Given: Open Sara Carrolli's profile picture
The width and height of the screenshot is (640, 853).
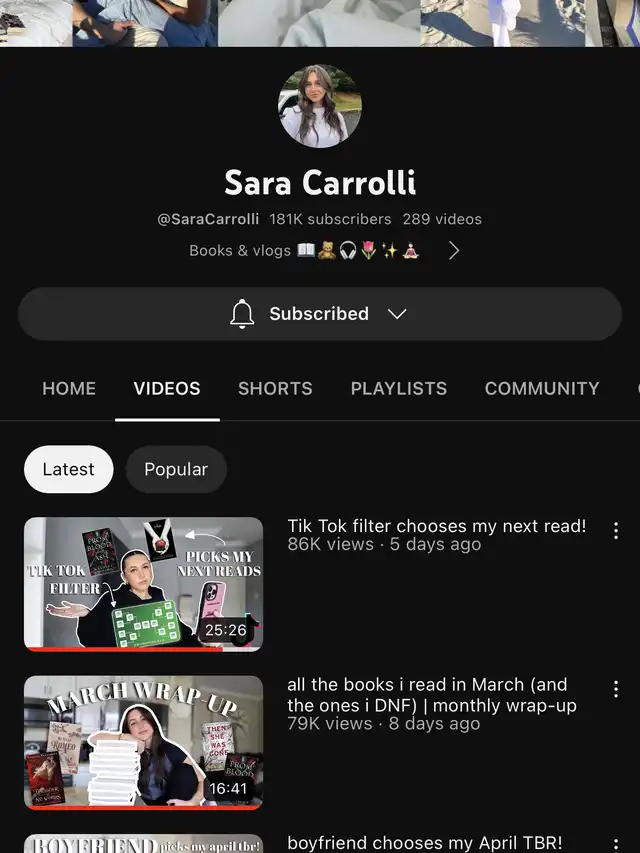Looking at the screenshot, I should tap(319, 107).
